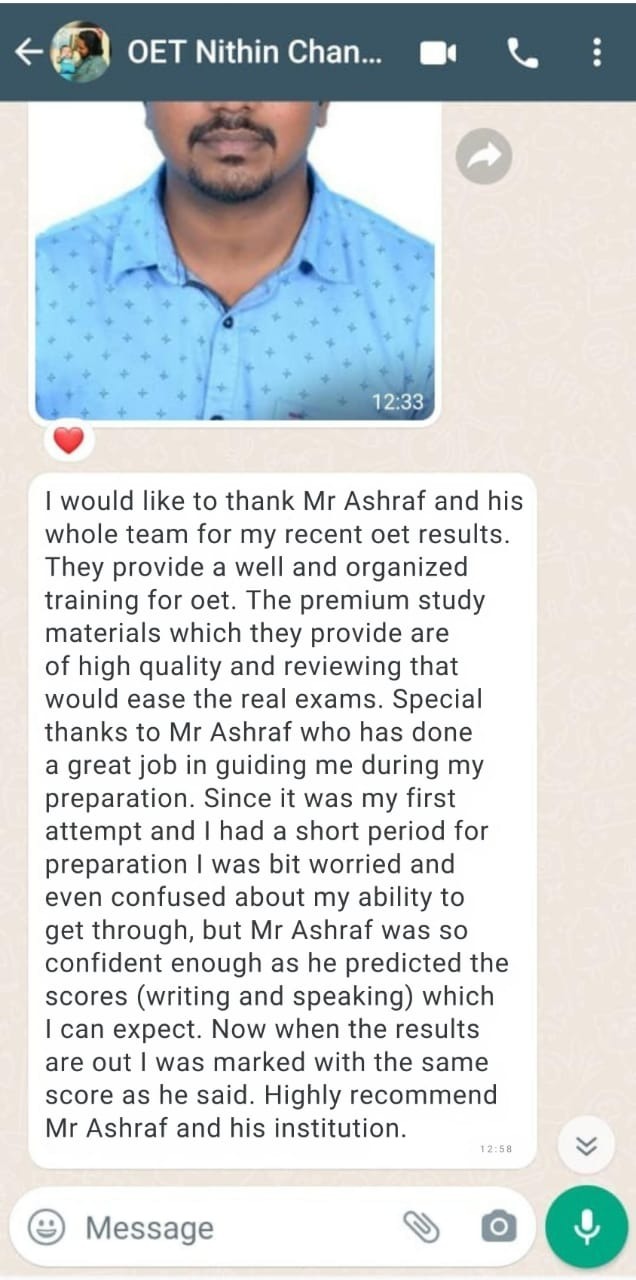Start a voice call
The height and width of the screenshot is (1280, 636).
(x=522, y=53)
